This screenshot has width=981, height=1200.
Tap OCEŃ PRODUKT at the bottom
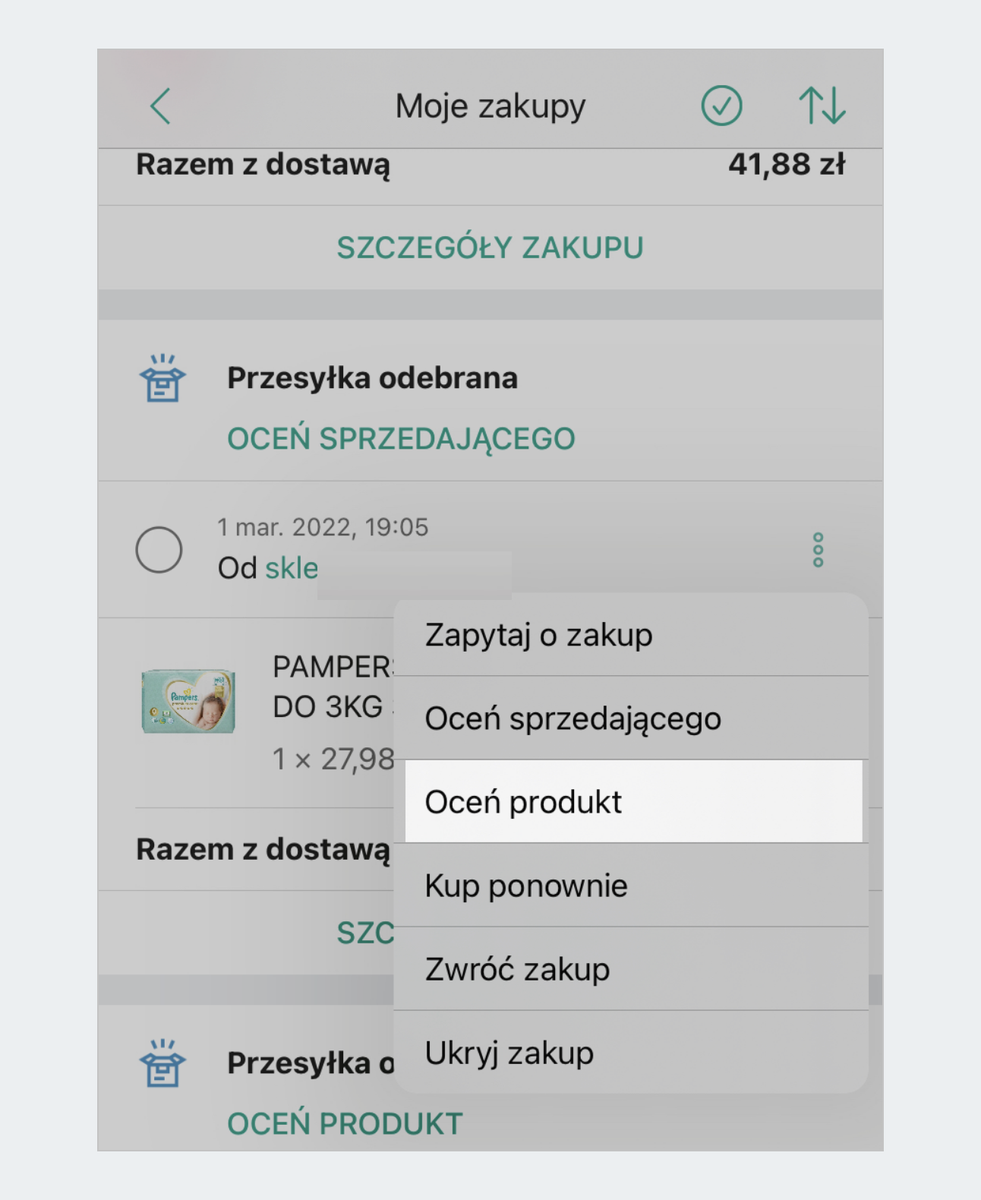(x=345, y=1123)
